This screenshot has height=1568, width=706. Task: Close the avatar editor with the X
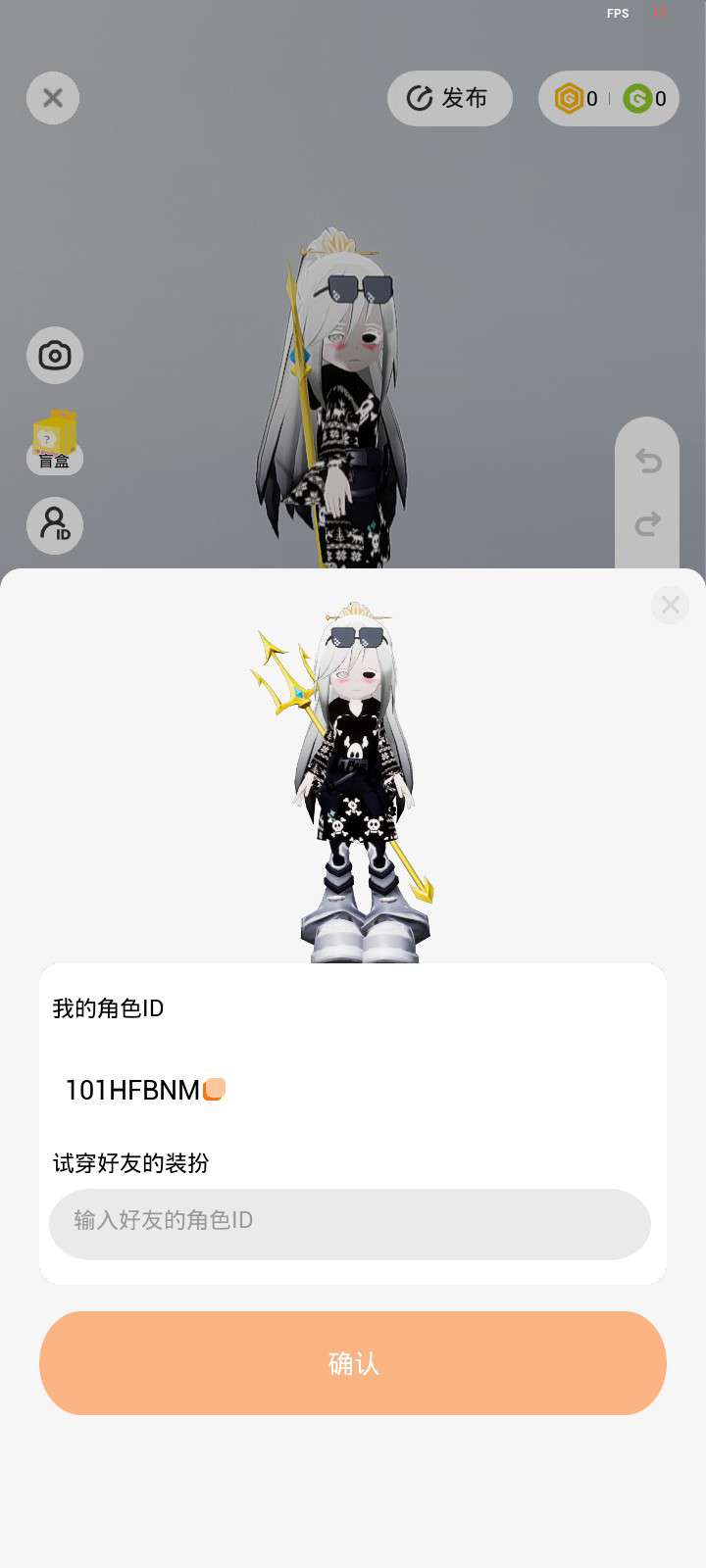53,98
